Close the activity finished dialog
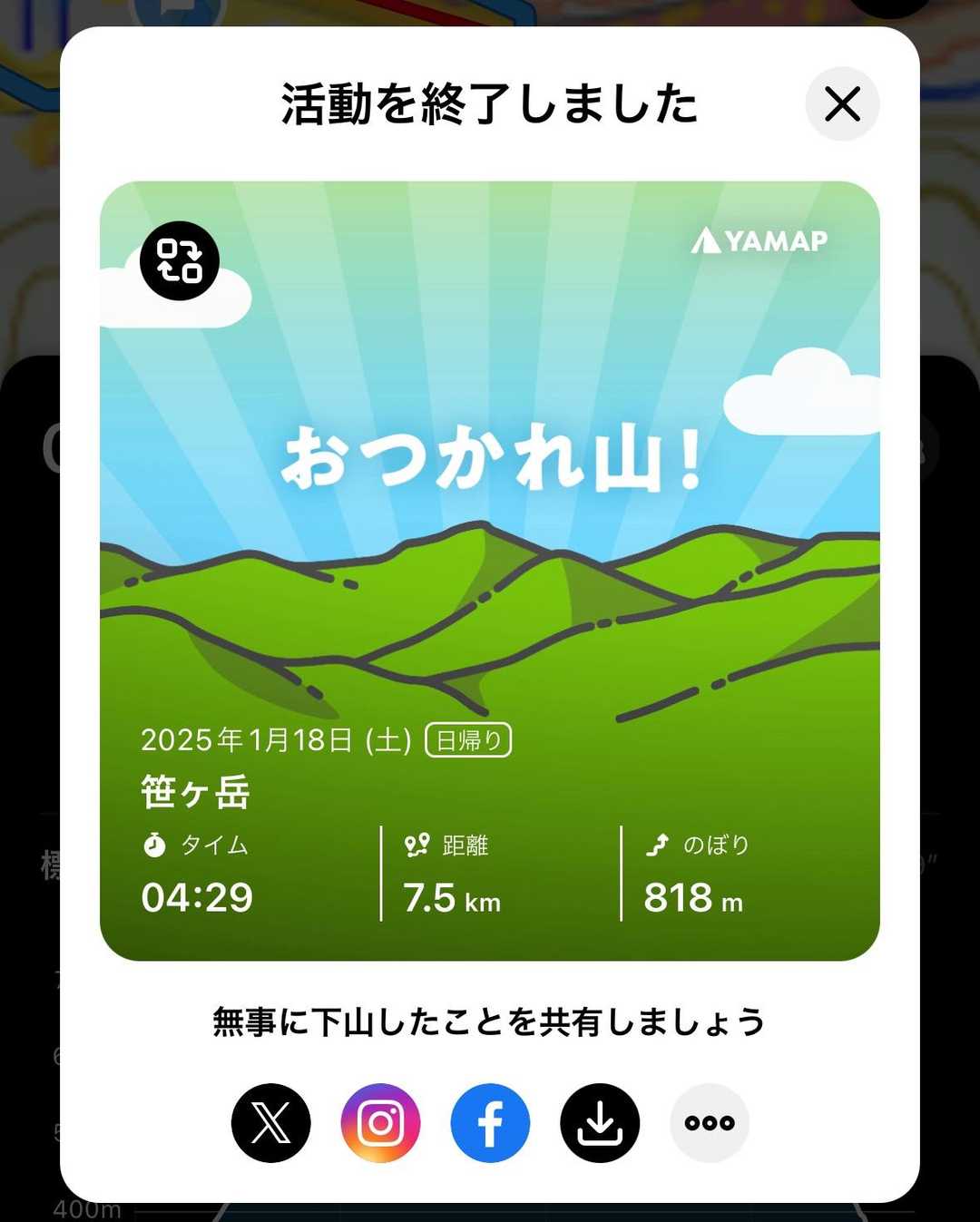Screen dimensions: 980x1222 click(x=842, y=104)
